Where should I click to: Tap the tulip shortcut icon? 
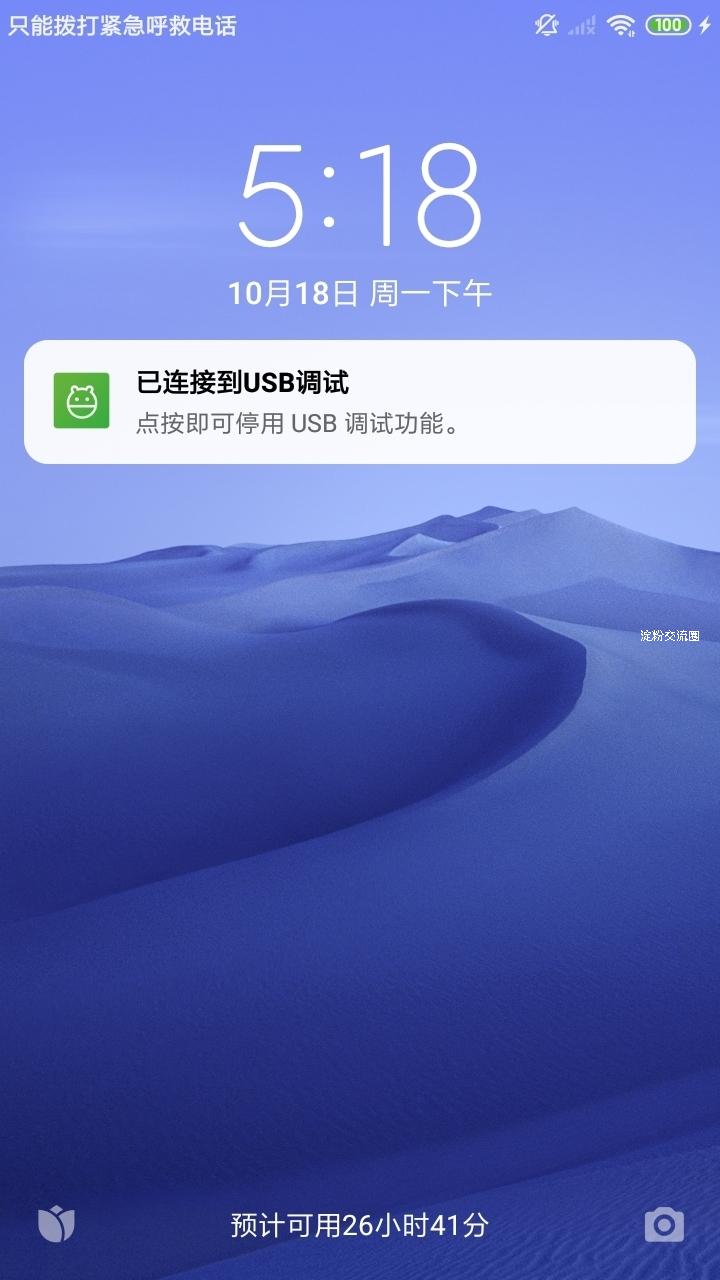tap(57, 1224)
